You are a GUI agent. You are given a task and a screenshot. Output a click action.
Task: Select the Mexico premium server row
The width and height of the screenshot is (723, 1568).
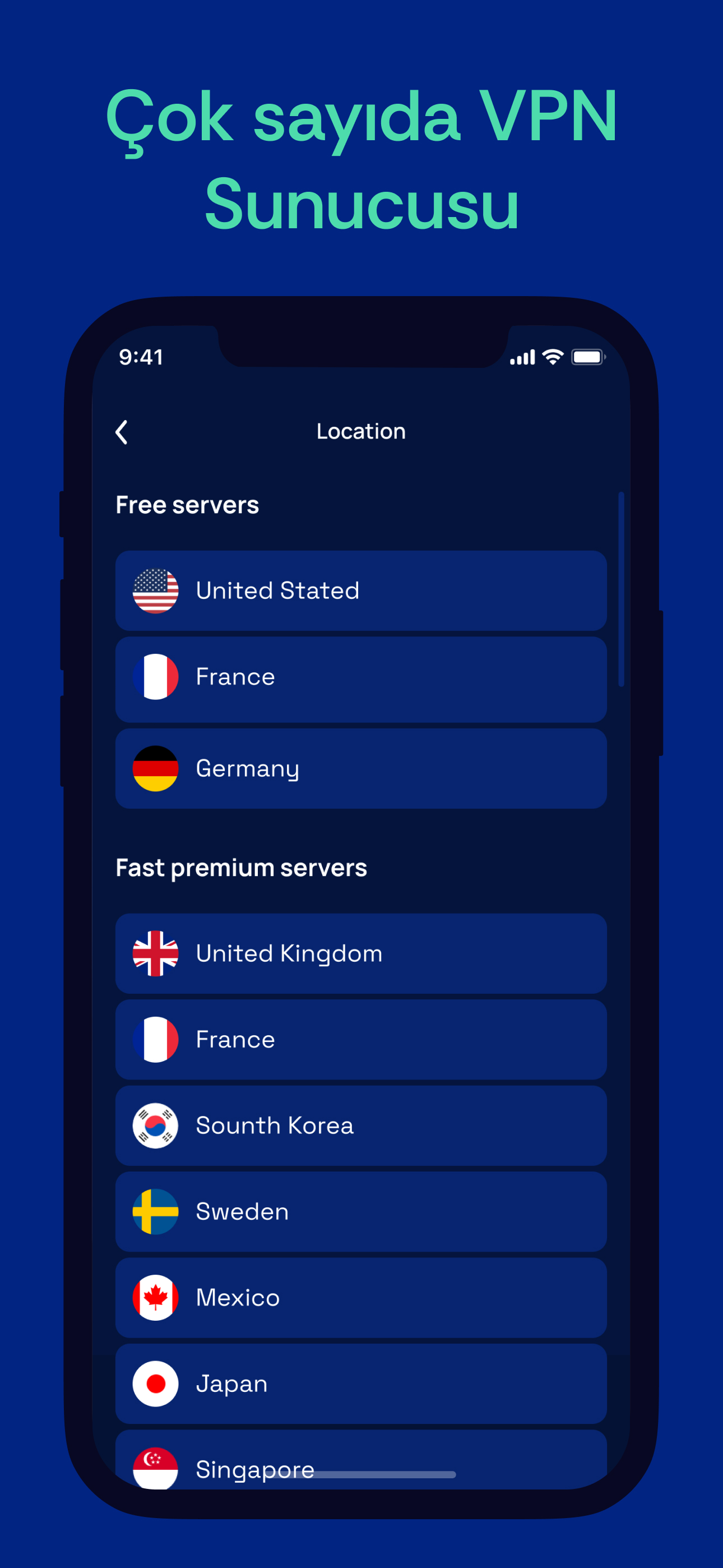[x=360, y=1297]
